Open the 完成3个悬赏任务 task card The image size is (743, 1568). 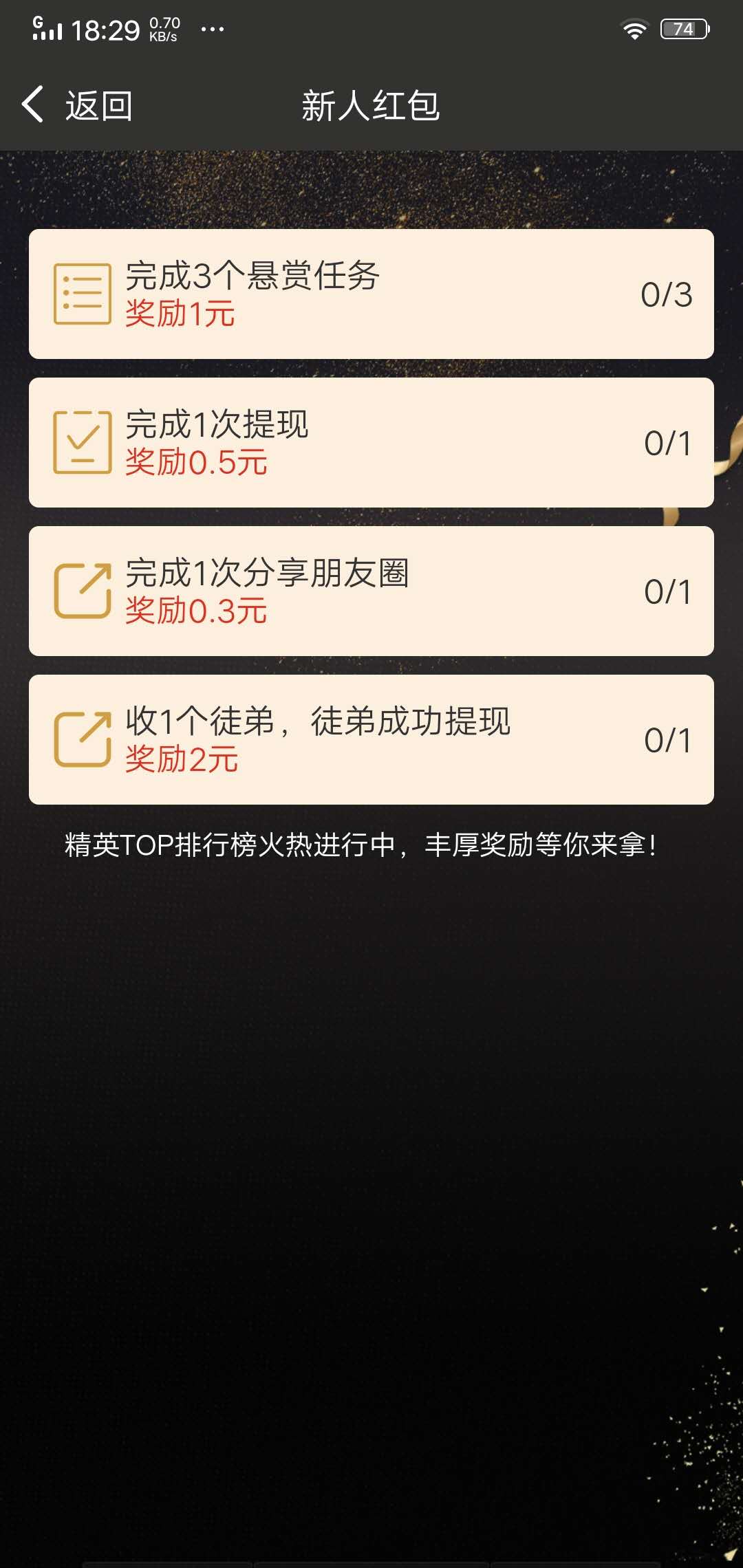(371, 294)
